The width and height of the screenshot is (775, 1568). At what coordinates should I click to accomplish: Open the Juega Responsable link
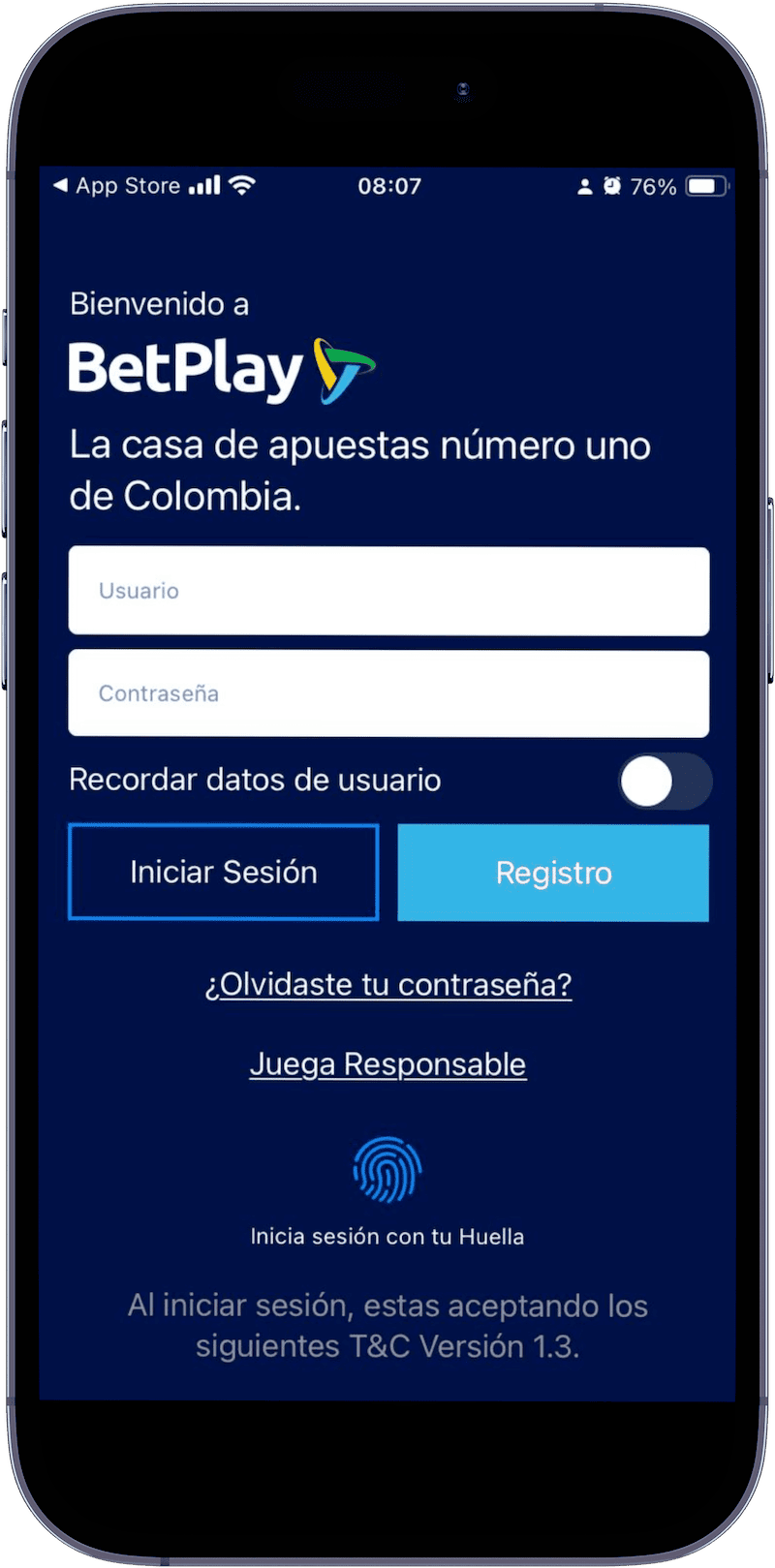click(387, 1063)
